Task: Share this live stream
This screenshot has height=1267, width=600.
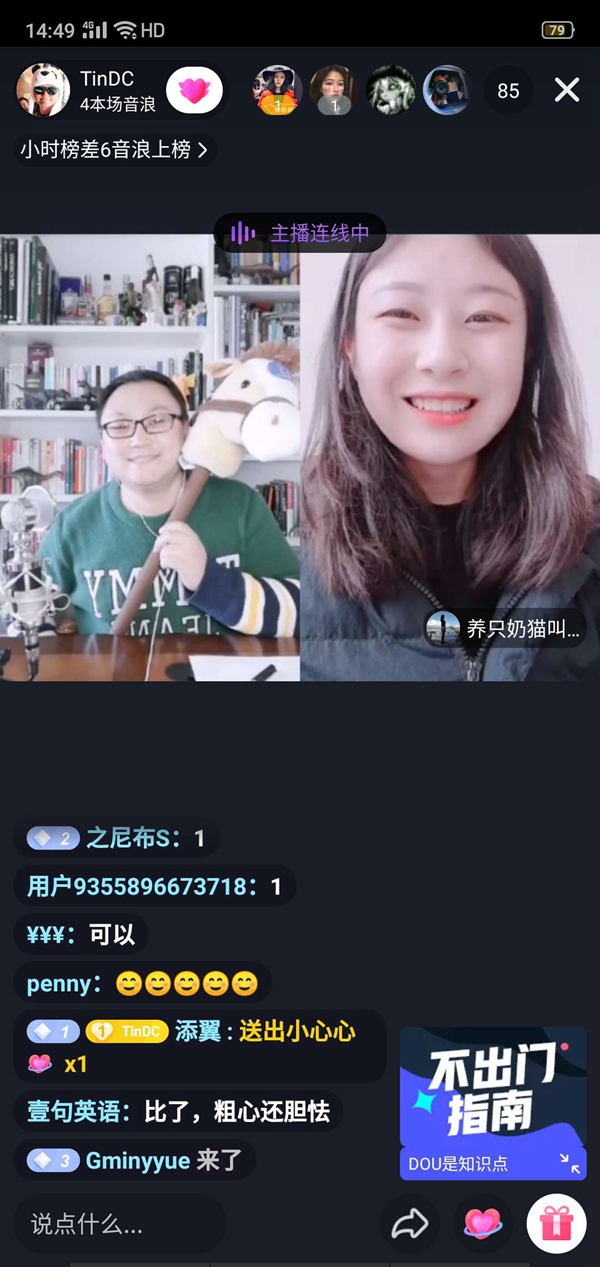Action: 410,1224
